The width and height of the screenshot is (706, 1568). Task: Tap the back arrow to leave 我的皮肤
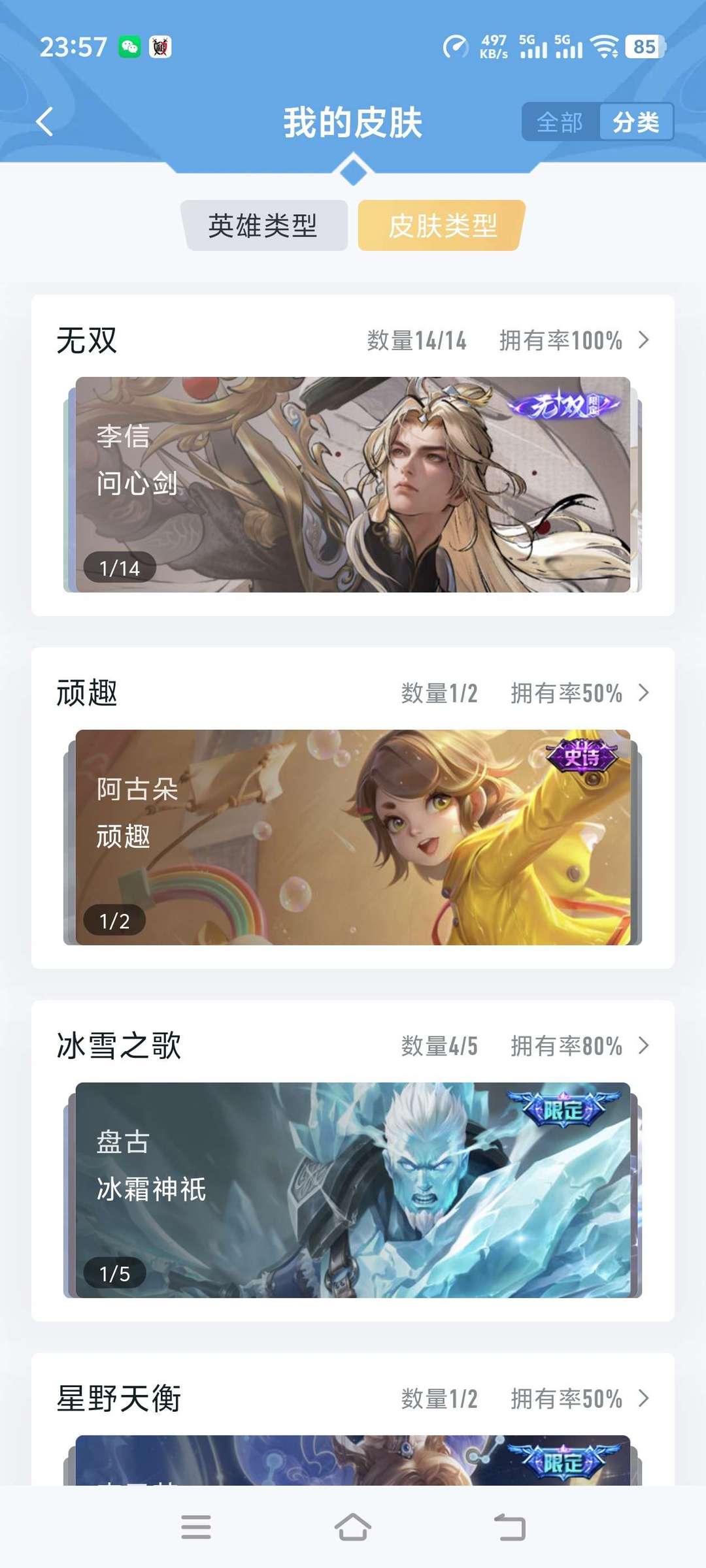pyautogui.click(x=44, y=122)
